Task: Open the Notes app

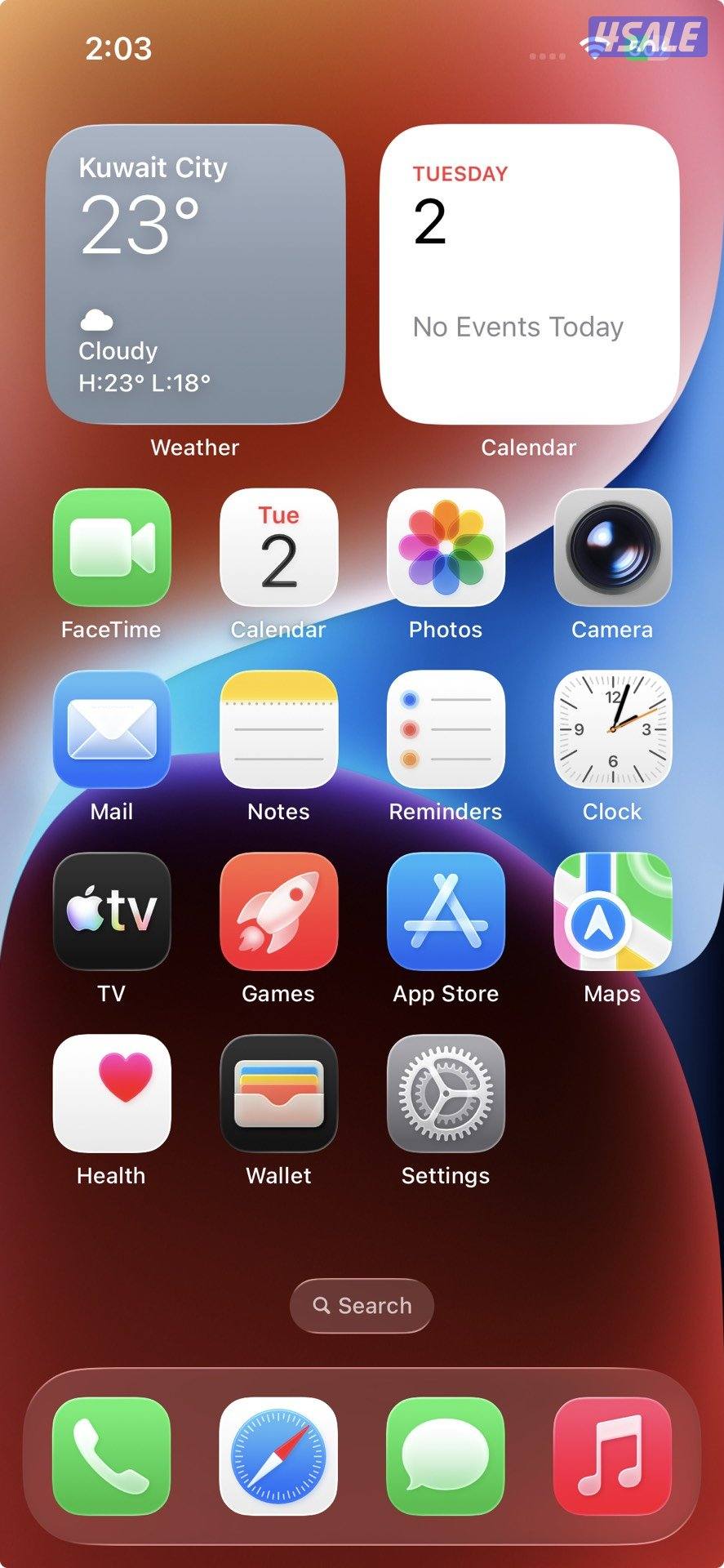Action: coord(278,729)
